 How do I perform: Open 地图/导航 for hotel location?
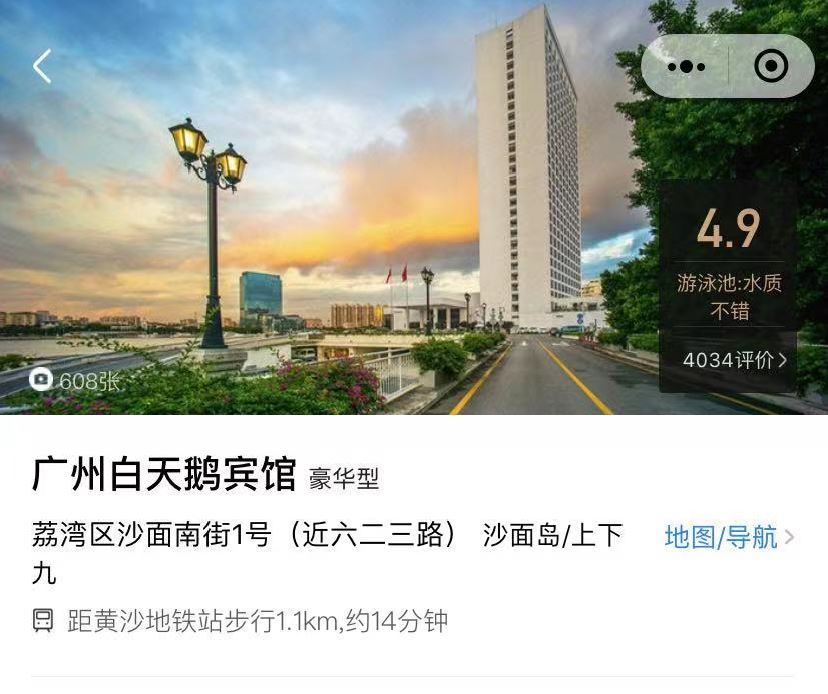tap(729, 537)
